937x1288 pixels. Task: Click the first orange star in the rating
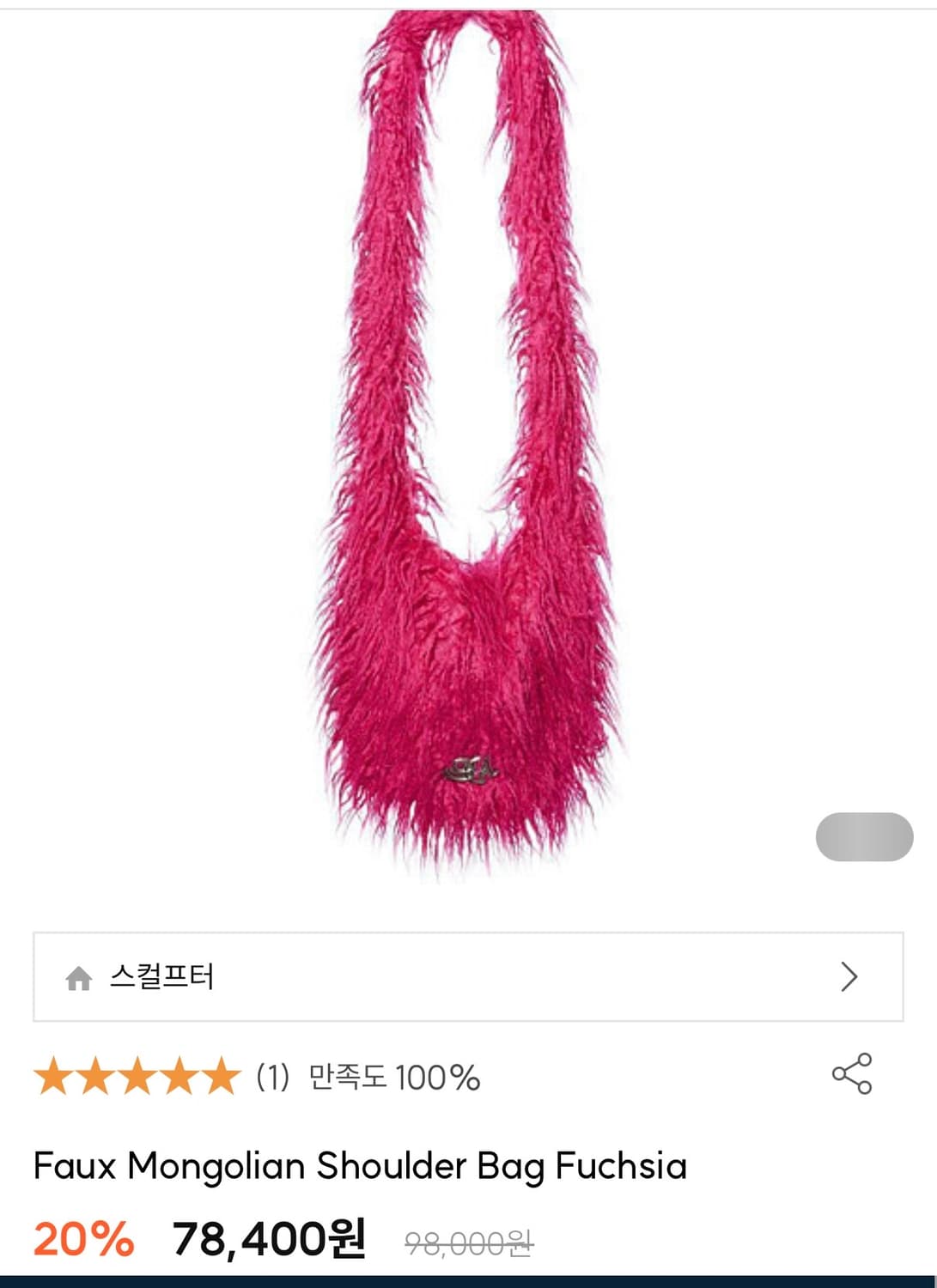point(53,1072)
